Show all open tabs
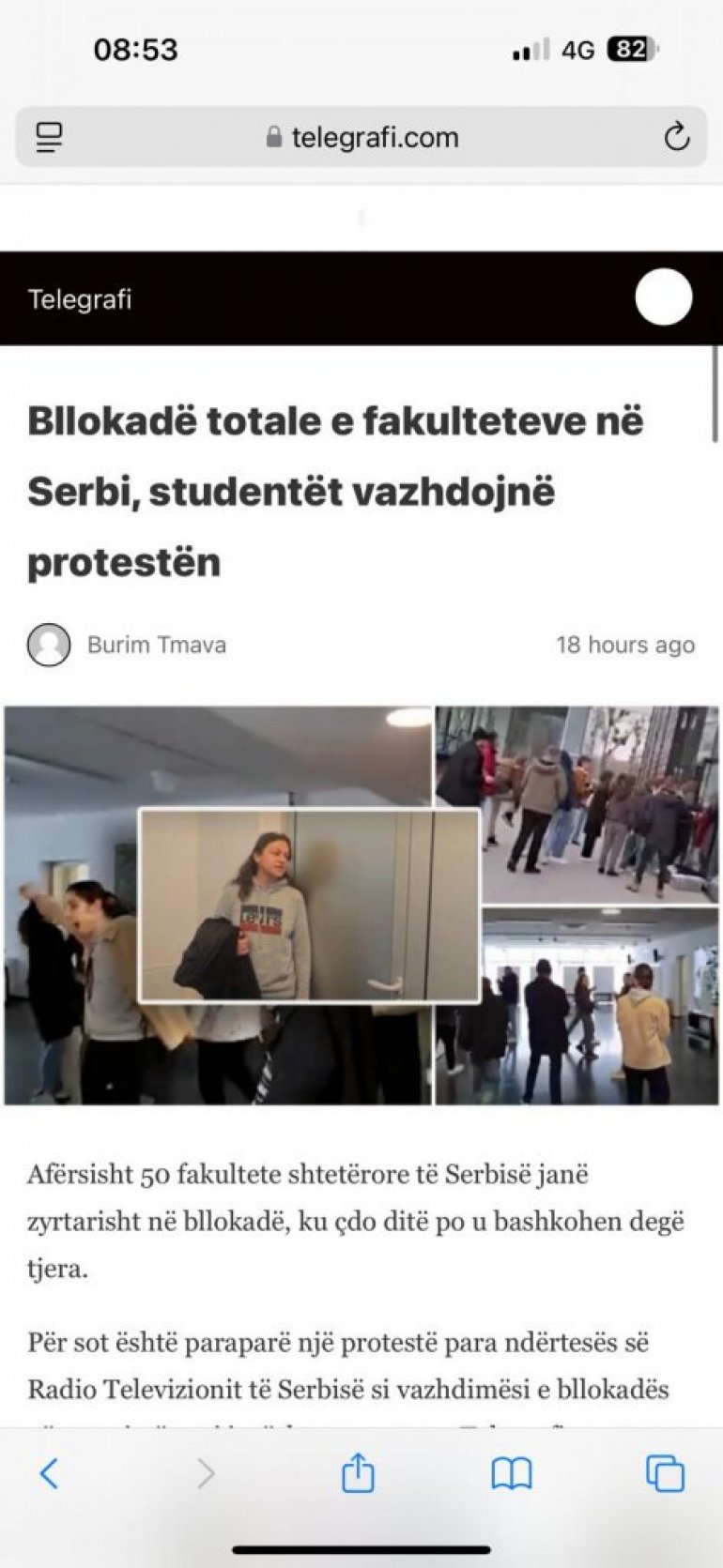Image resolution: width=723 pixels, height=1568 pixels. [665, 1473]
